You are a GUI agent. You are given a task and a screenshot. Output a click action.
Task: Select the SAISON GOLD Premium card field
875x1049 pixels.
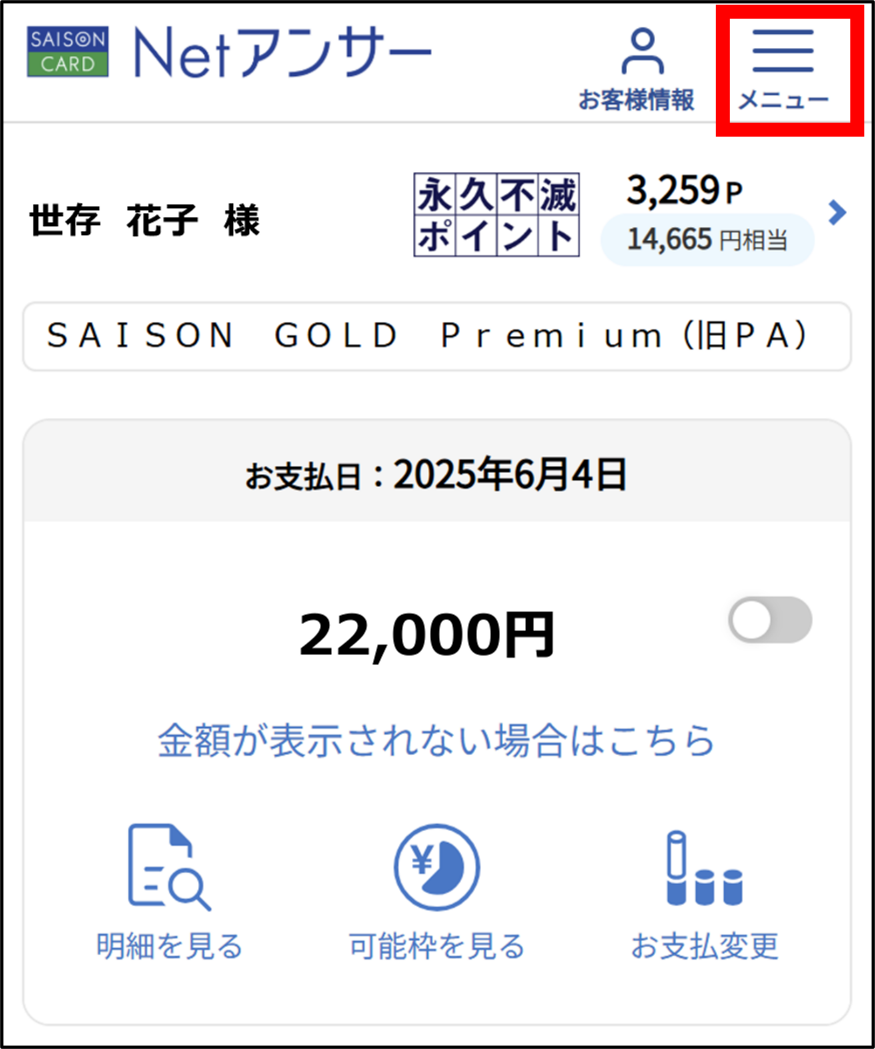(x=436, y=337)
